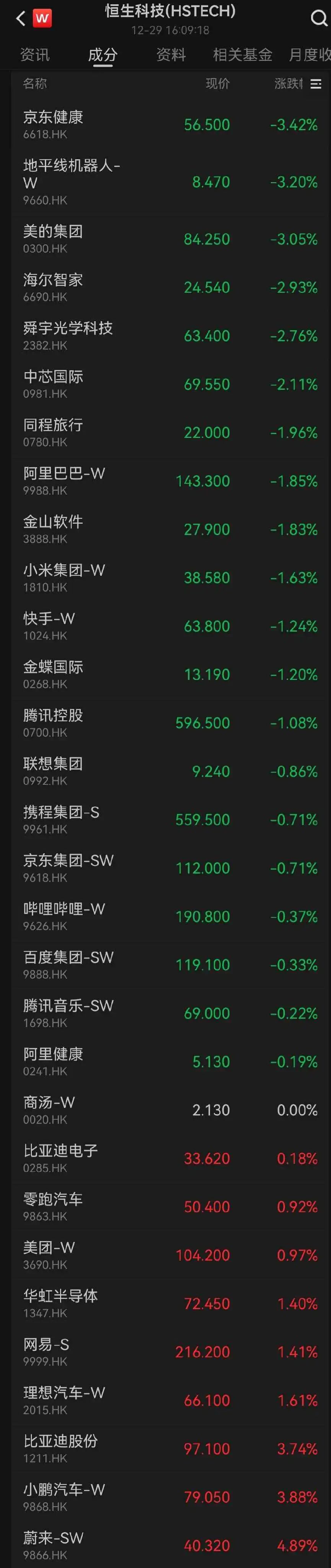Open 腾讯控股 stock details
The height and width of the screenshot is (1568, 331).
click(x=165, y=722)
